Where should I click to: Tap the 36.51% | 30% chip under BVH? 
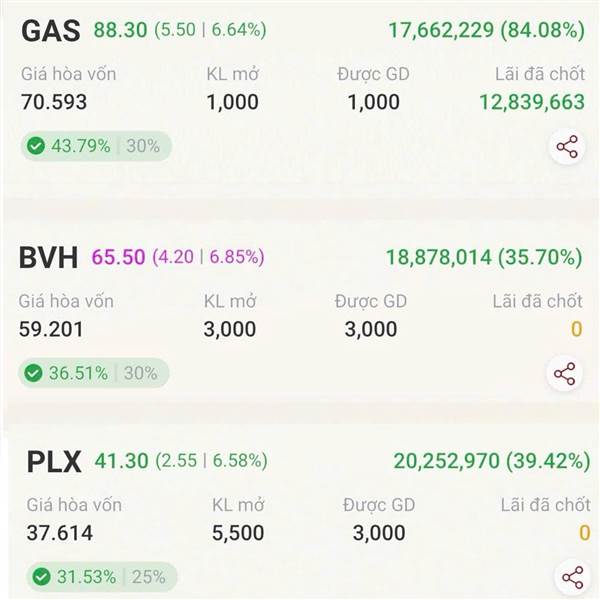pyautogui.click(x=94, y=373)
